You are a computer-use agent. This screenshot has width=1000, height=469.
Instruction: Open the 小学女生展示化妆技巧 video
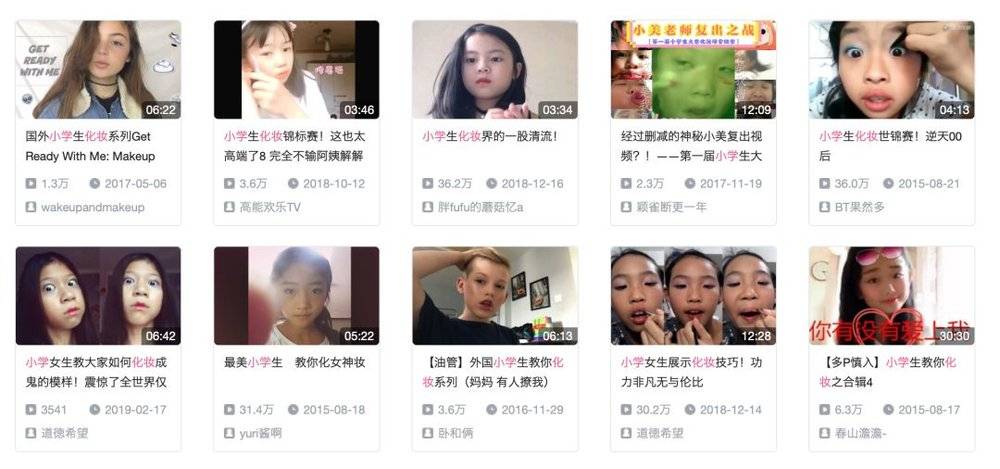tap(693, 296)
